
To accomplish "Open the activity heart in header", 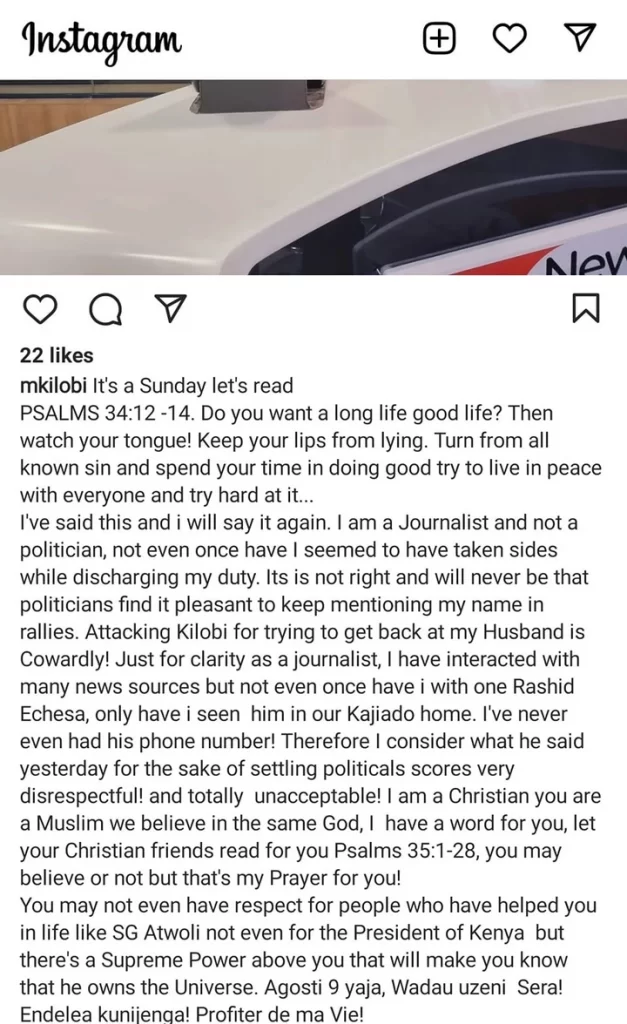I will click(509, 39).
